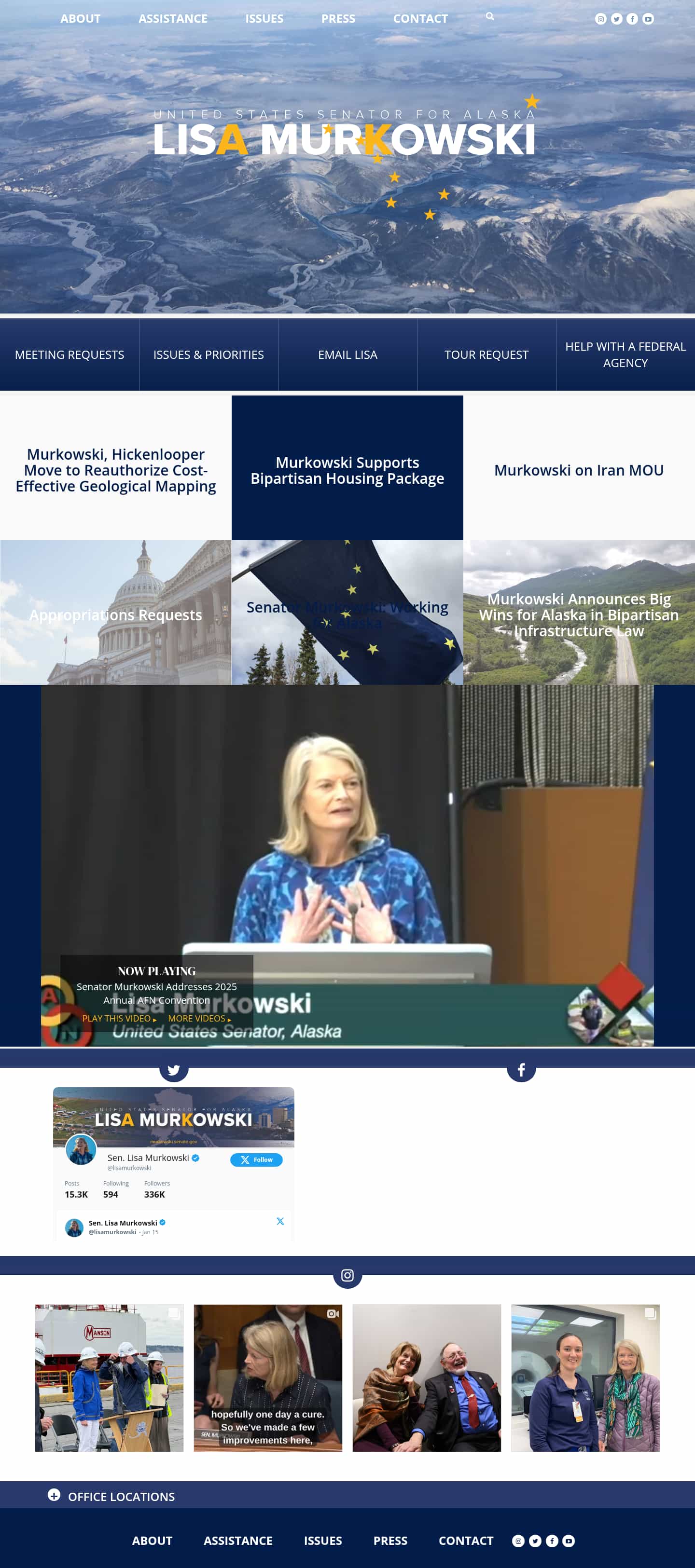The height and width of the screenshot is (1568, 695).
Task: Select HELP WITH A FEDERAL AGENCY
Action: (625, 355)
